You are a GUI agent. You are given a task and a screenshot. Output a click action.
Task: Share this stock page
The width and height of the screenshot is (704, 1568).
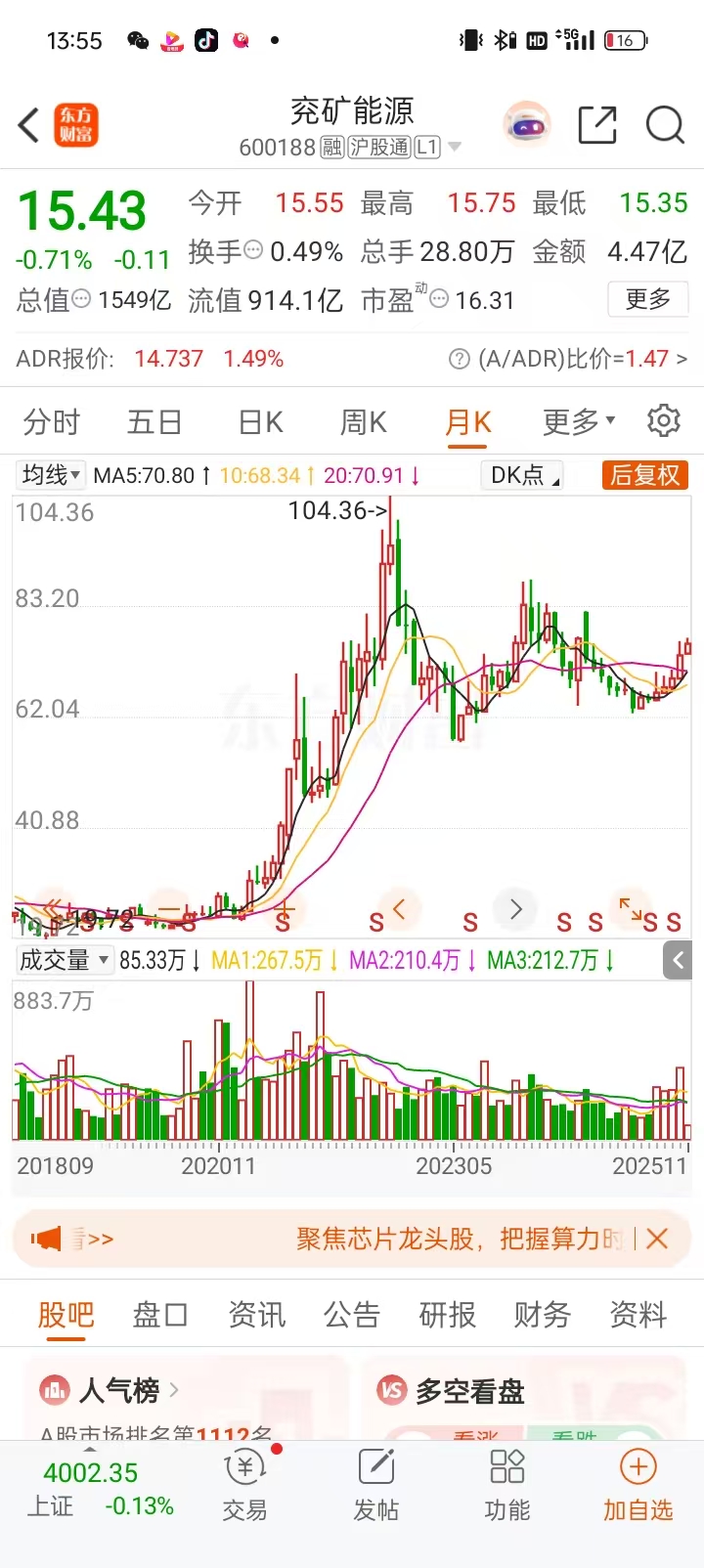[596, 125]
